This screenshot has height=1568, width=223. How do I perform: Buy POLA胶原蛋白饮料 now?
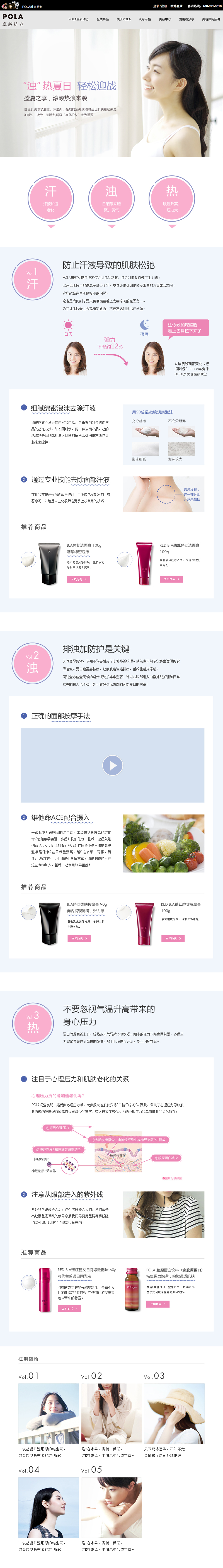157,1304
